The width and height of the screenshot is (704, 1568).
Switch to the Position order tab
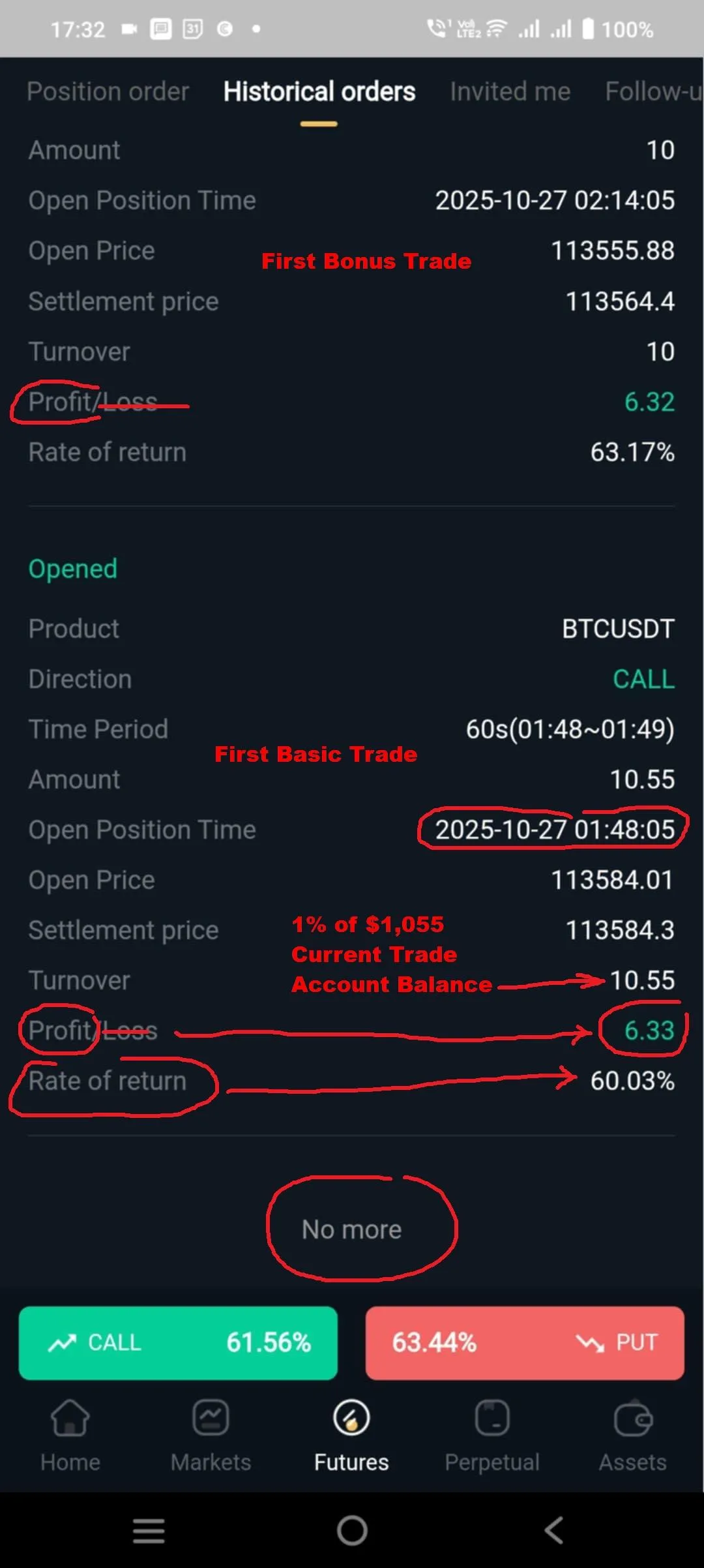[108, 92]
